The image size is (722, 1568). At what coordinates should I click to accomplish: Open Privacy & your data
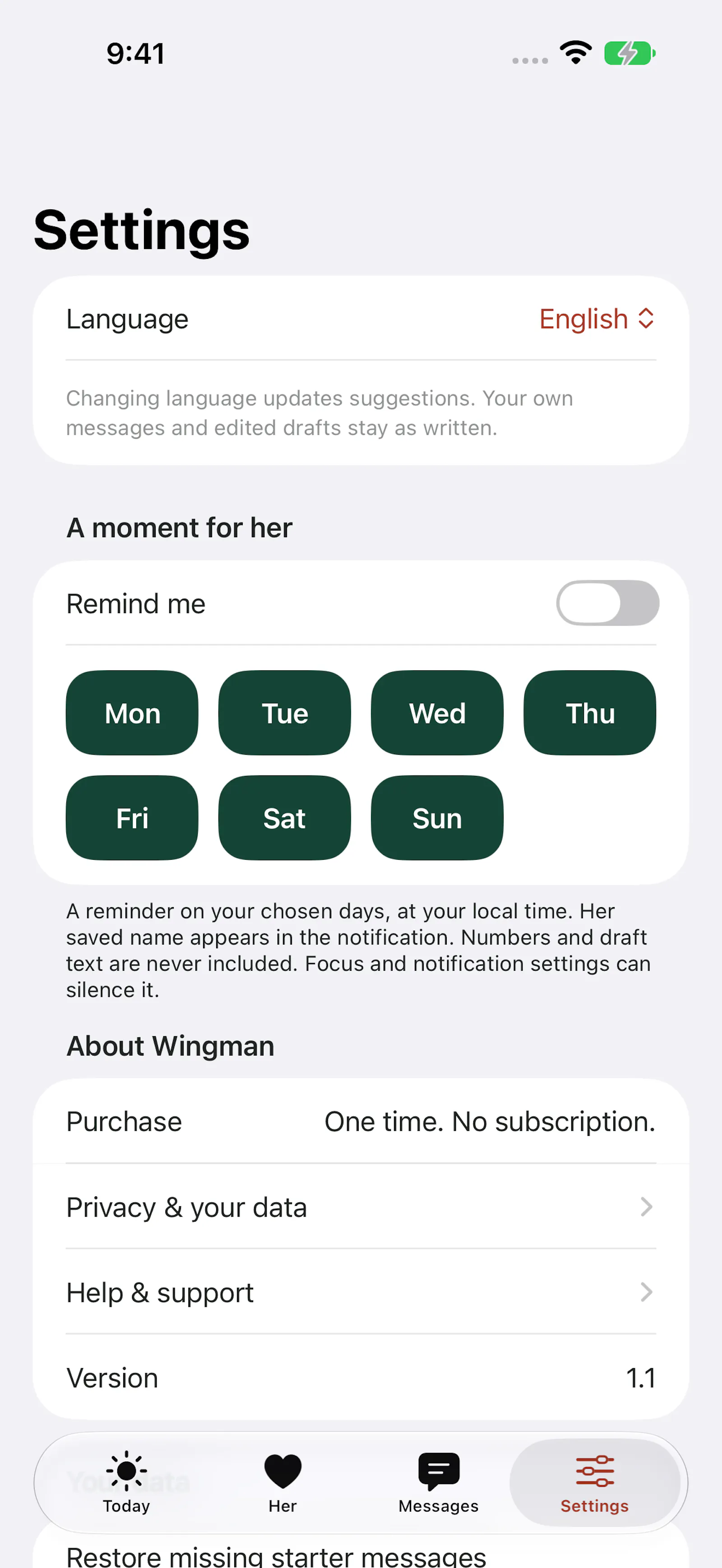[x=361, y=1206]
